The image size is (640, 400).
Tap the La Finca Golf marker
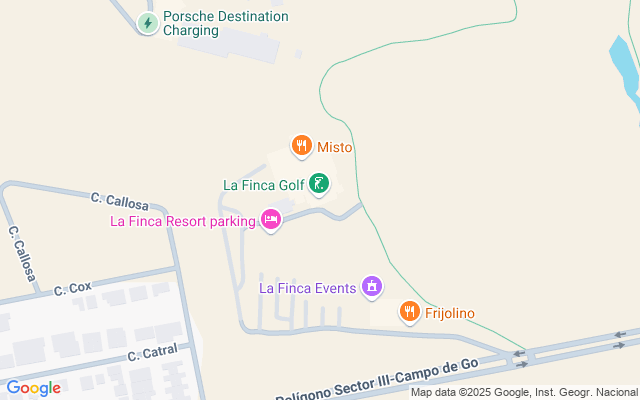pyautogui.click(x=318, y=184)
